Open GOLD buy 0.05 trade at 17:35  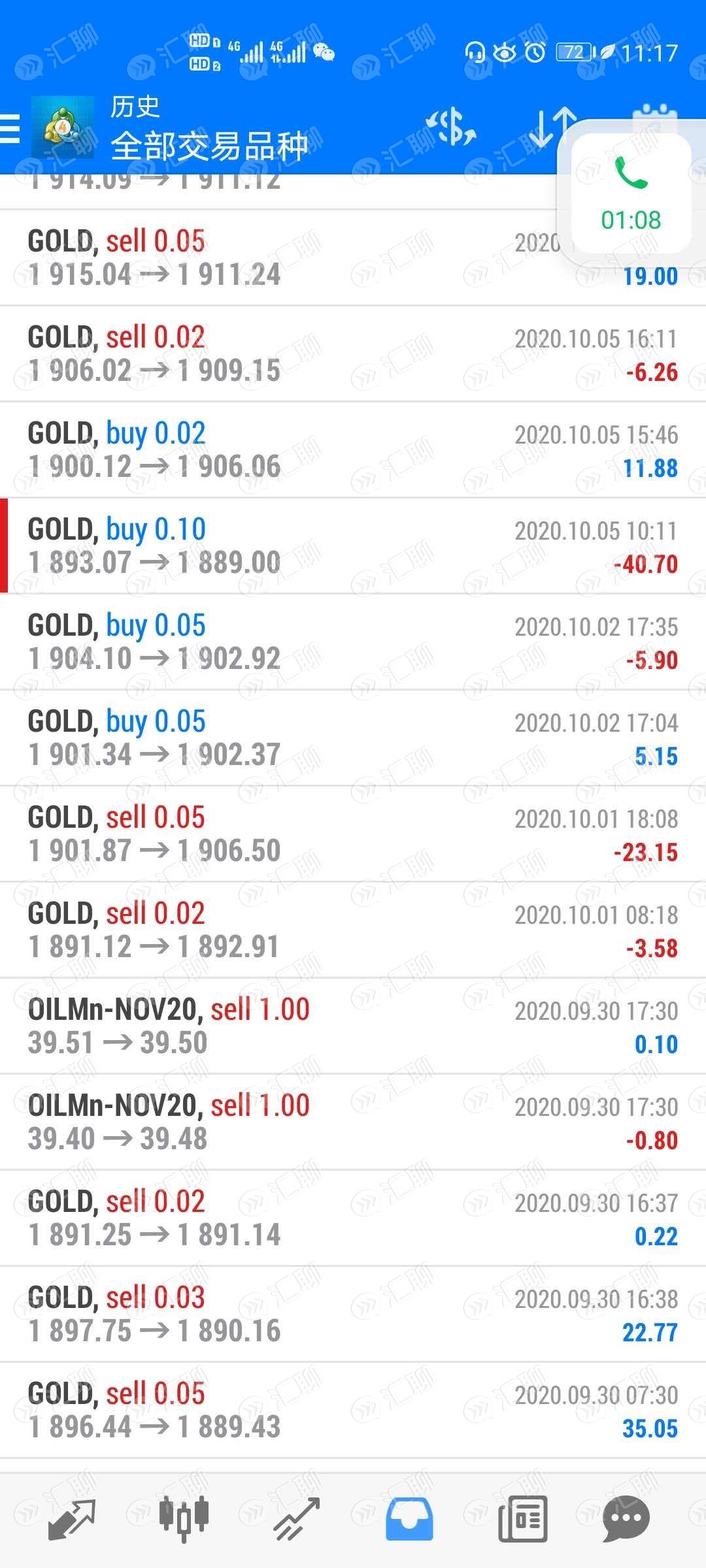click(x=353, y=642)
